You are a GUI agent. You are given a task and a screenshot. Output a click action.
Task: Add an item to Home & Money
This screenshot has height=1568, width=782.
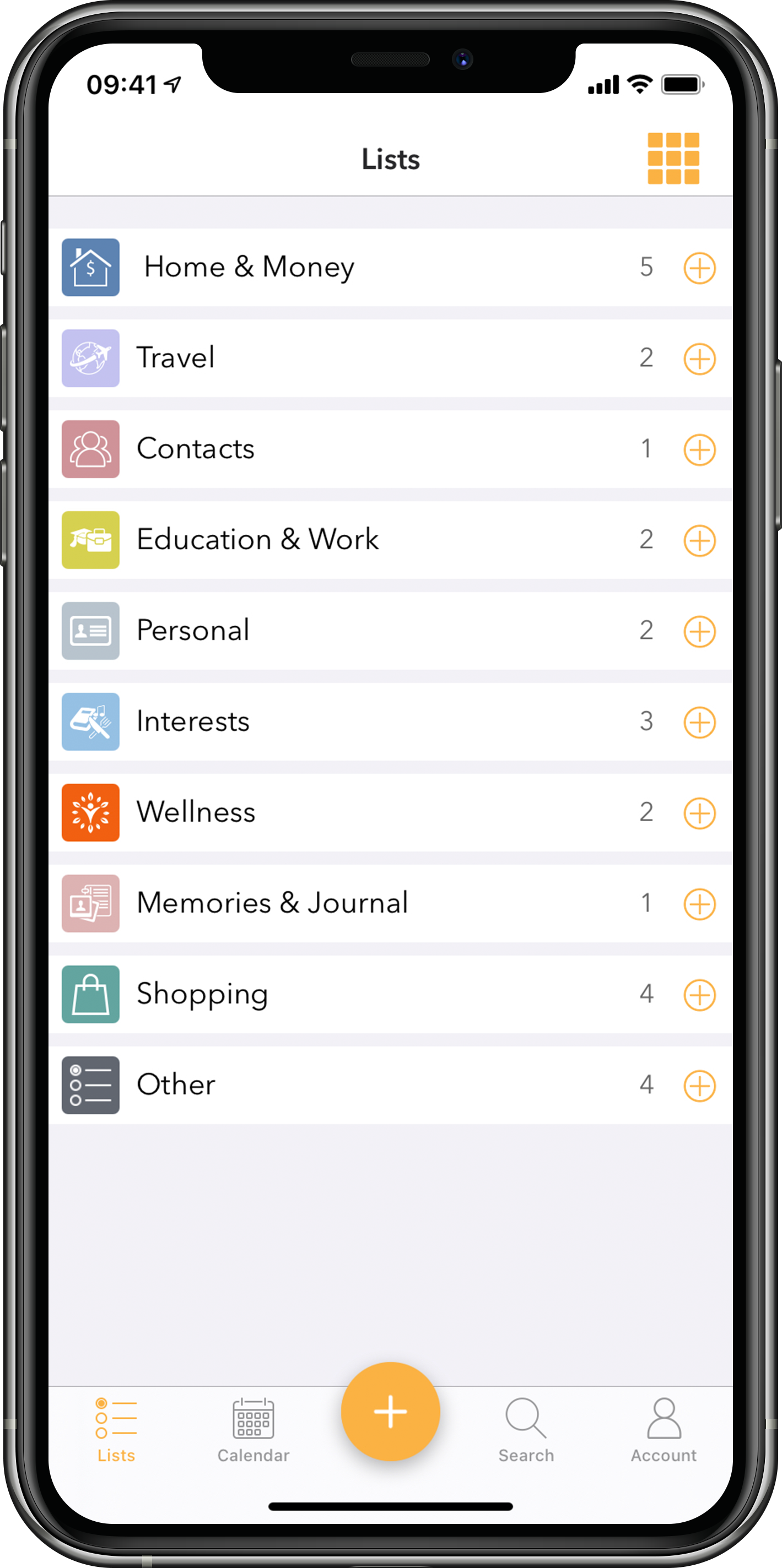(x=699, y=268)
